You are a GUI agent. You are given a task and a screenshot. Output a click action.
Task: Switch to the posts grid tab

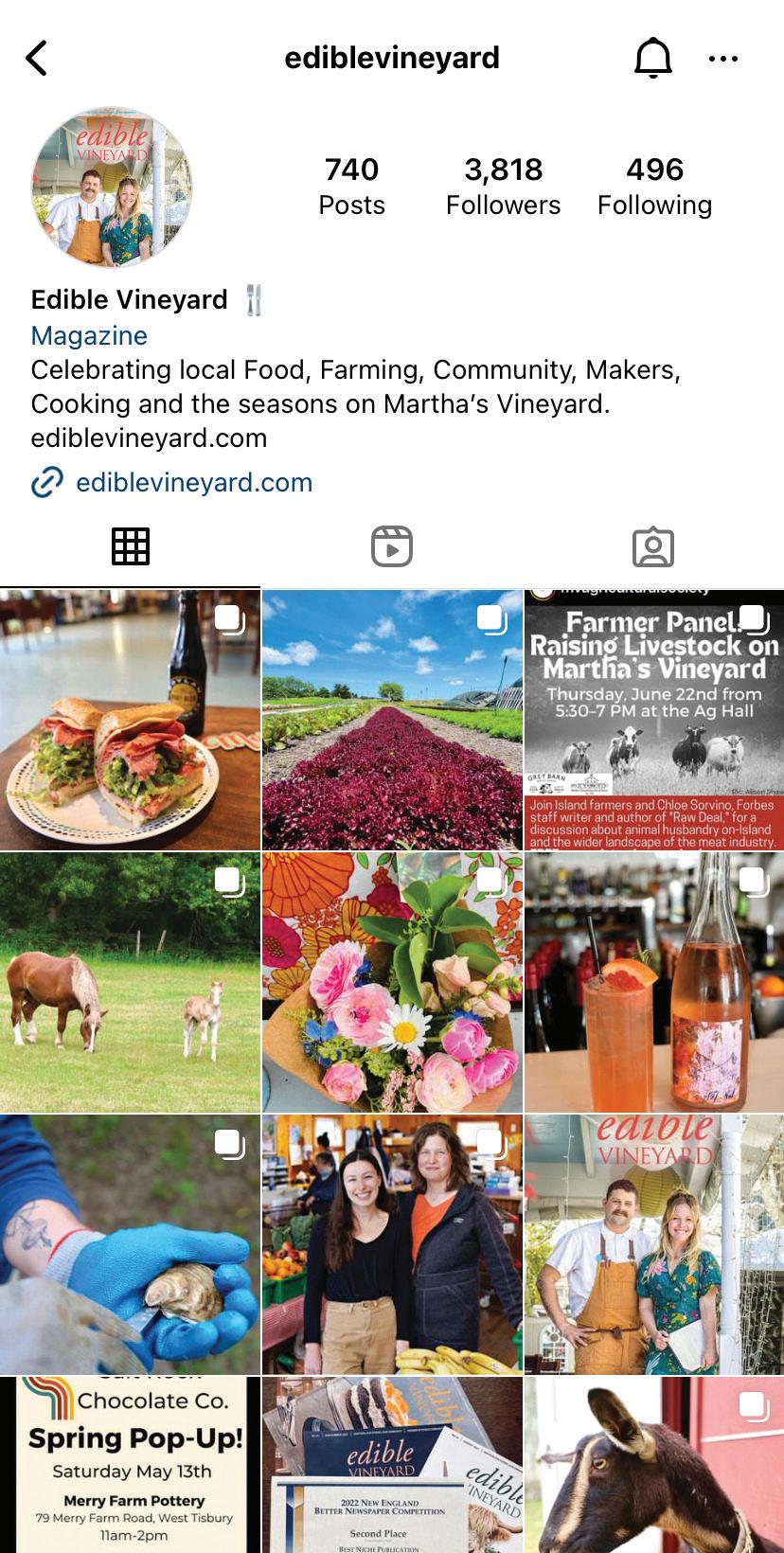coord(131,546)
